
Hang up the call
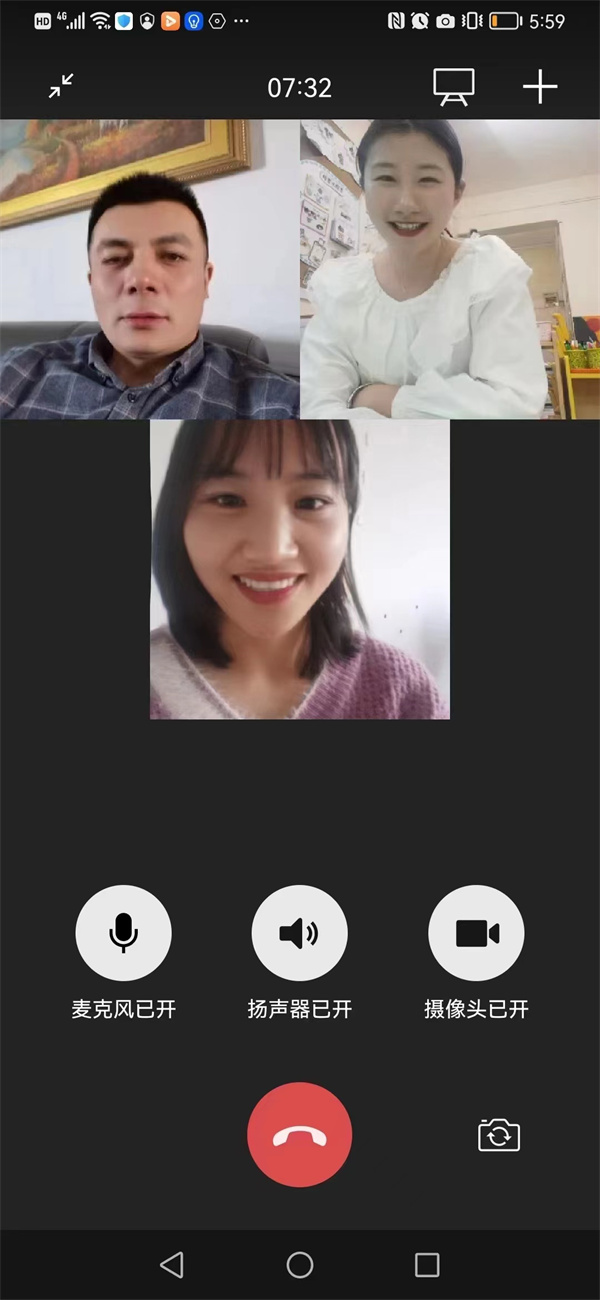300,1134
